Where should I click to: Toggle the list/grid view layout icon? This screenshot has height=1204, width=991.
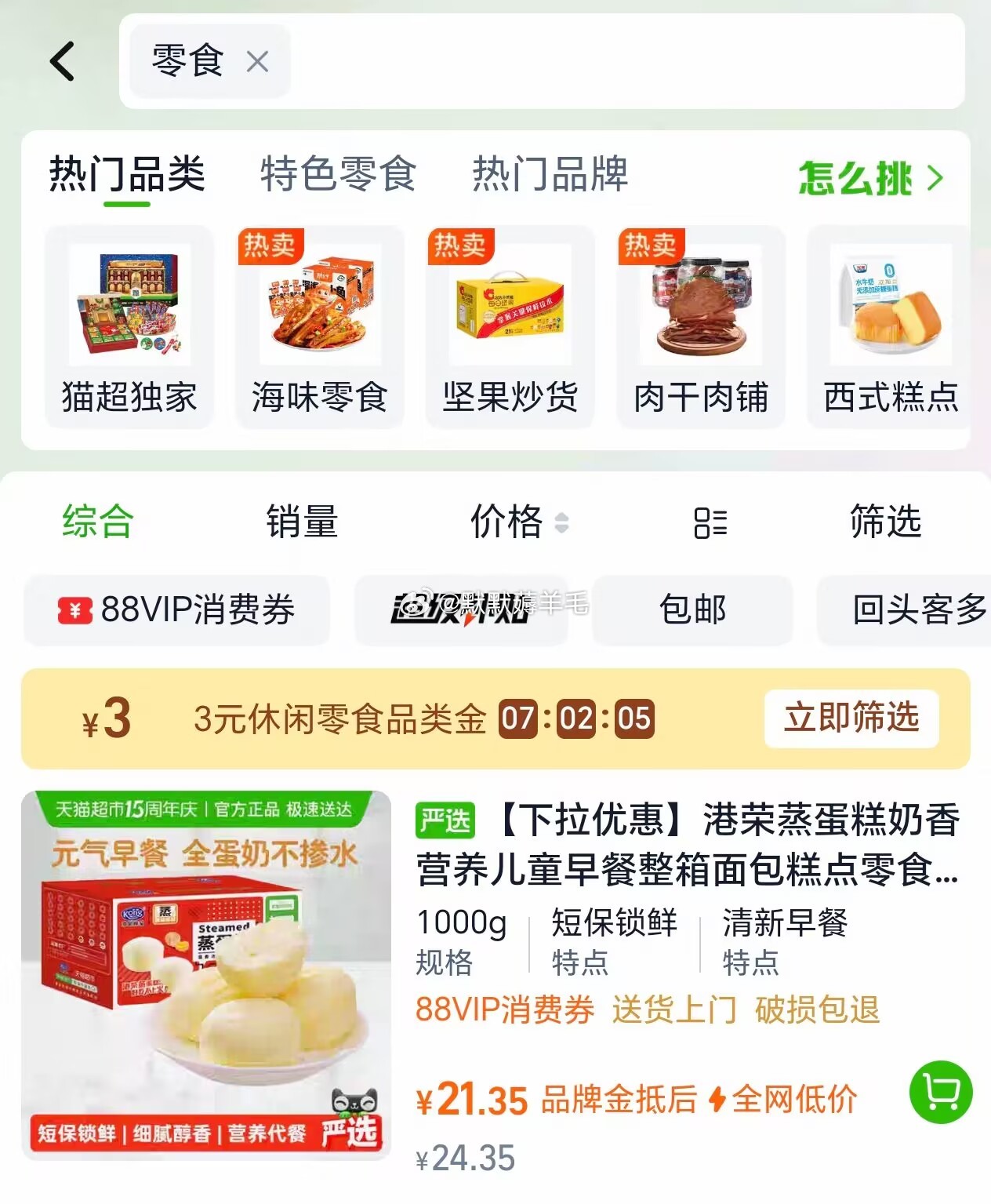click(710, 522)
